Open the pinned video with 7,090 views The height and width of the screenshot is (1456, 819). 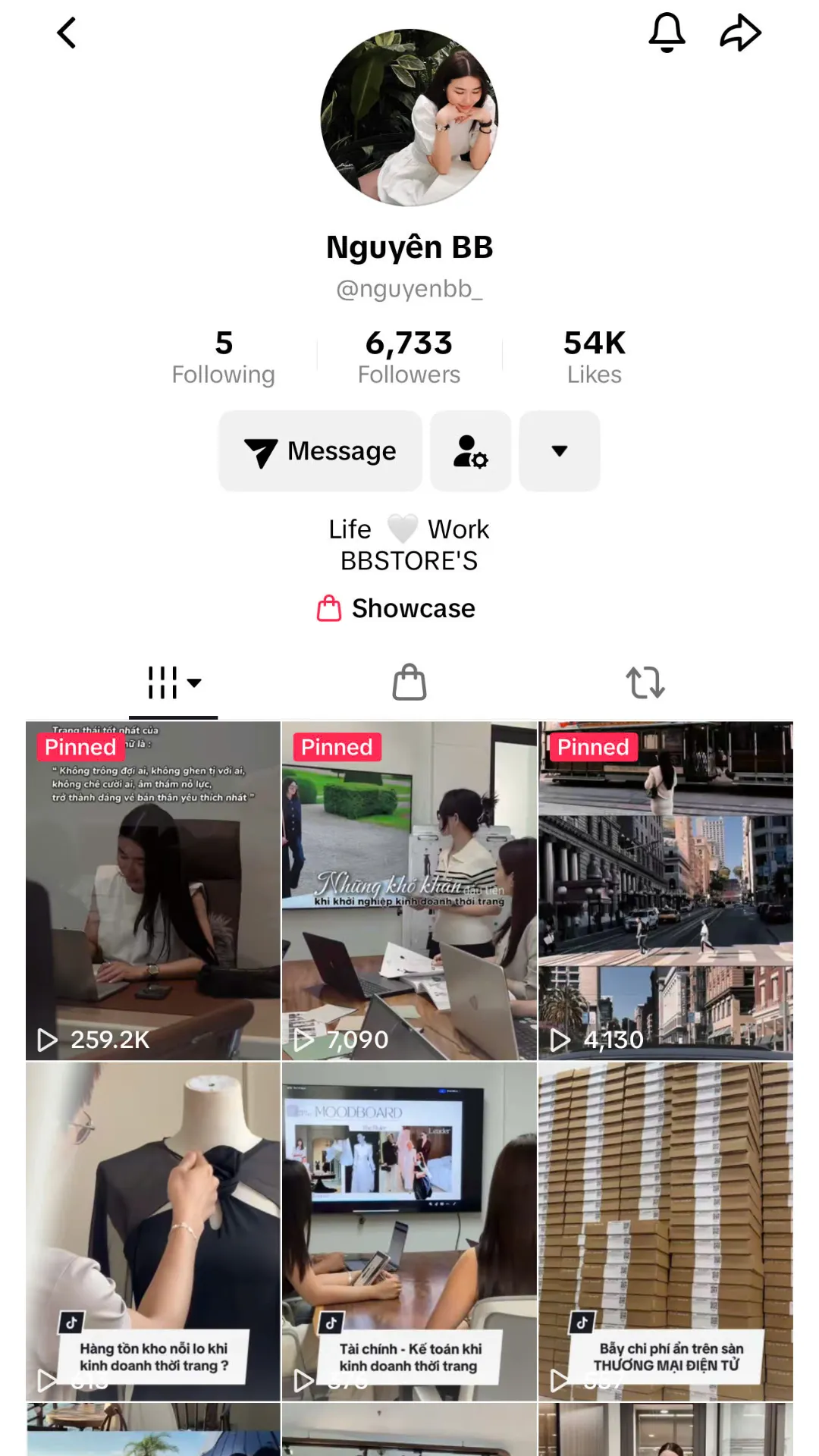[409, 890]
